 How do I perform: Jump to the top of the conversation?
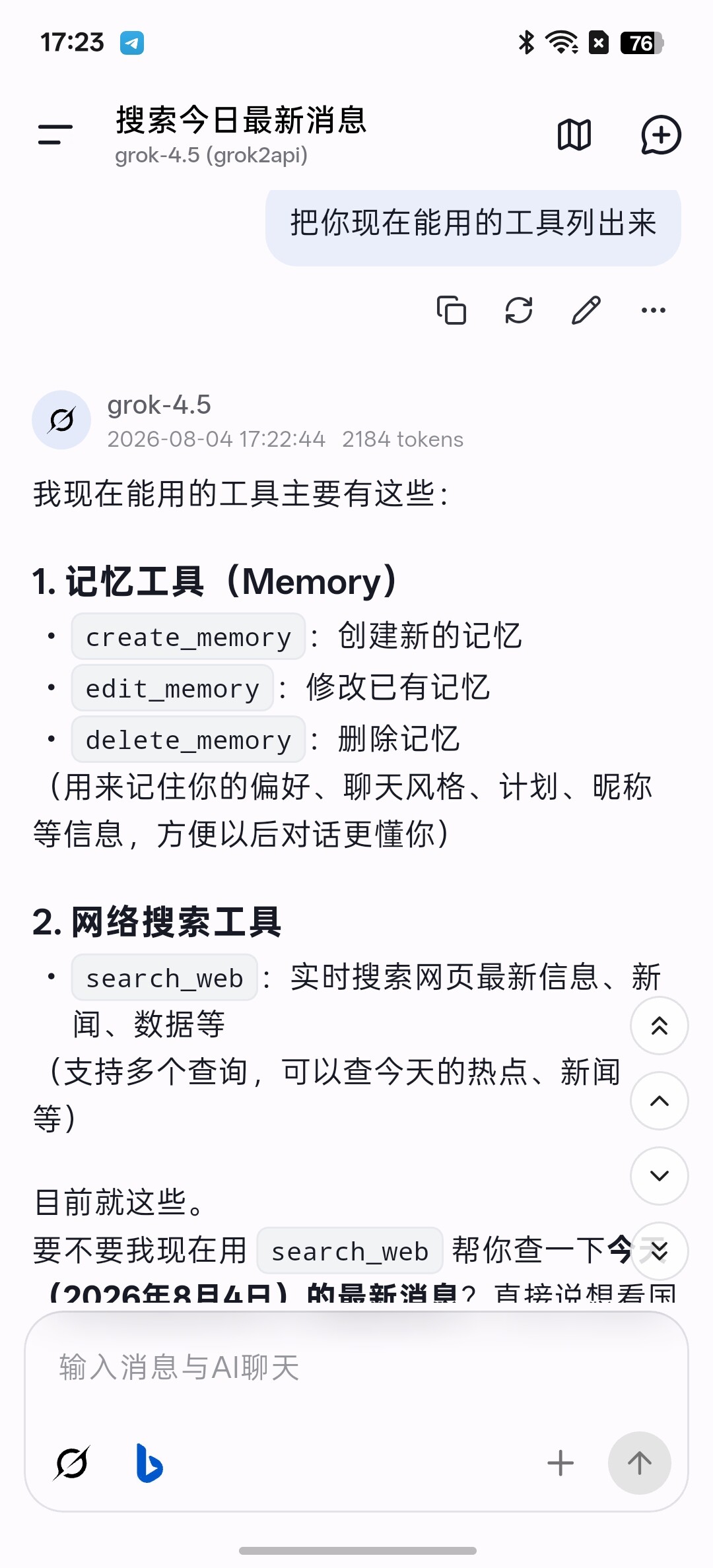(x=660, y=1026)
